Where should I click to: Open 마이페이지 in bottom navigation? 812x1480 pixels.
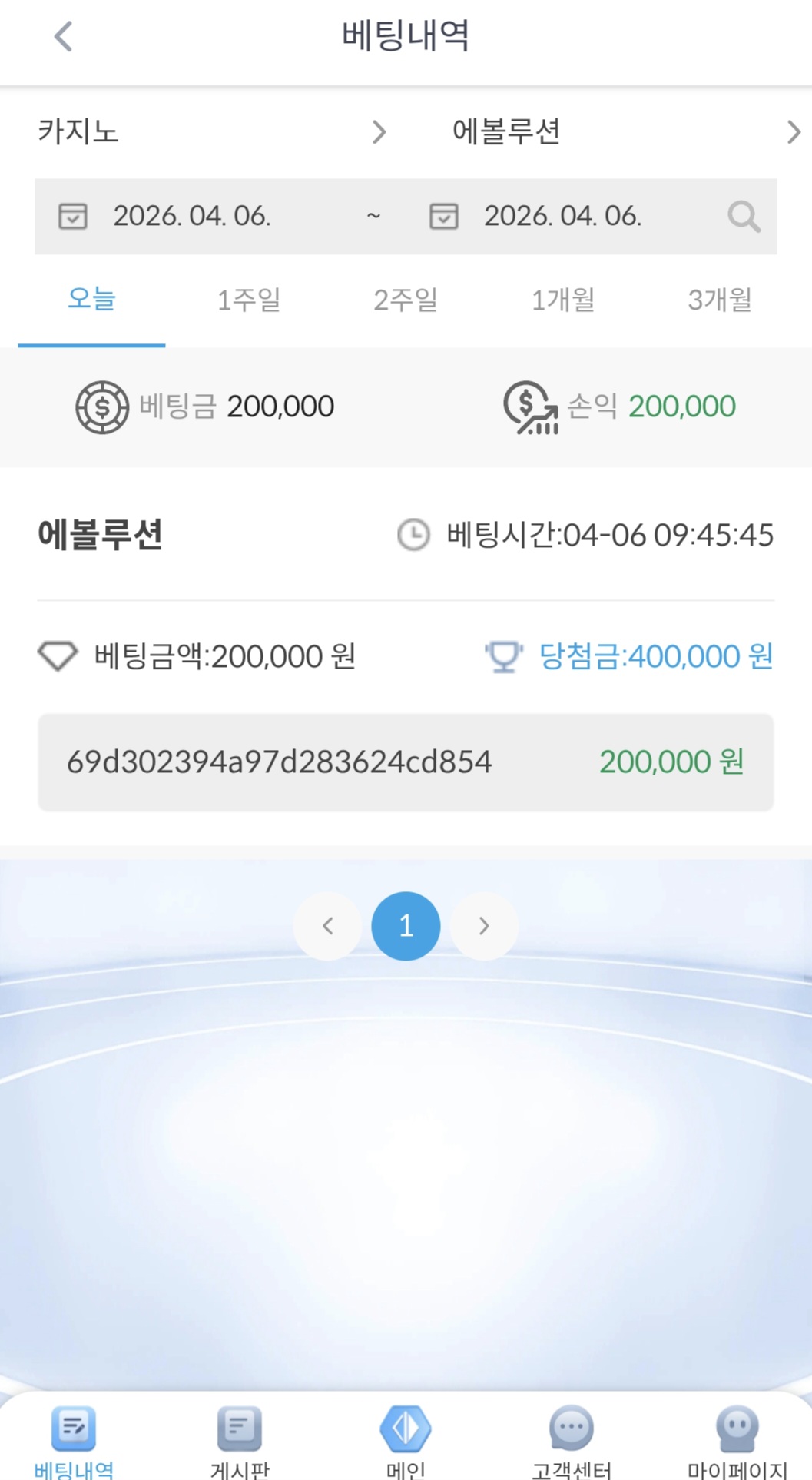(x=737, y=1440)
